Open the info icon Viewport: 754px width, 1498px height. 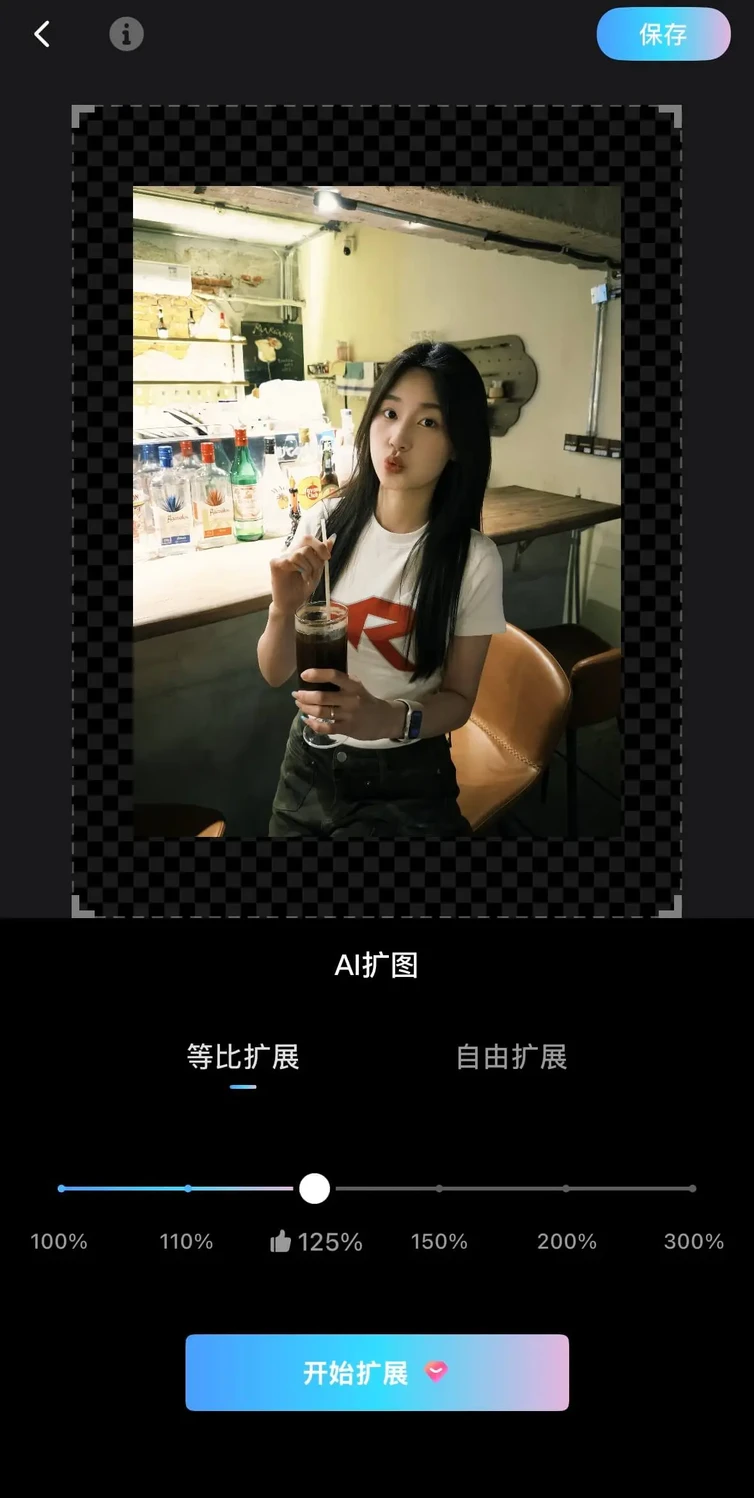pyautogui.click(x=126, y=34)
